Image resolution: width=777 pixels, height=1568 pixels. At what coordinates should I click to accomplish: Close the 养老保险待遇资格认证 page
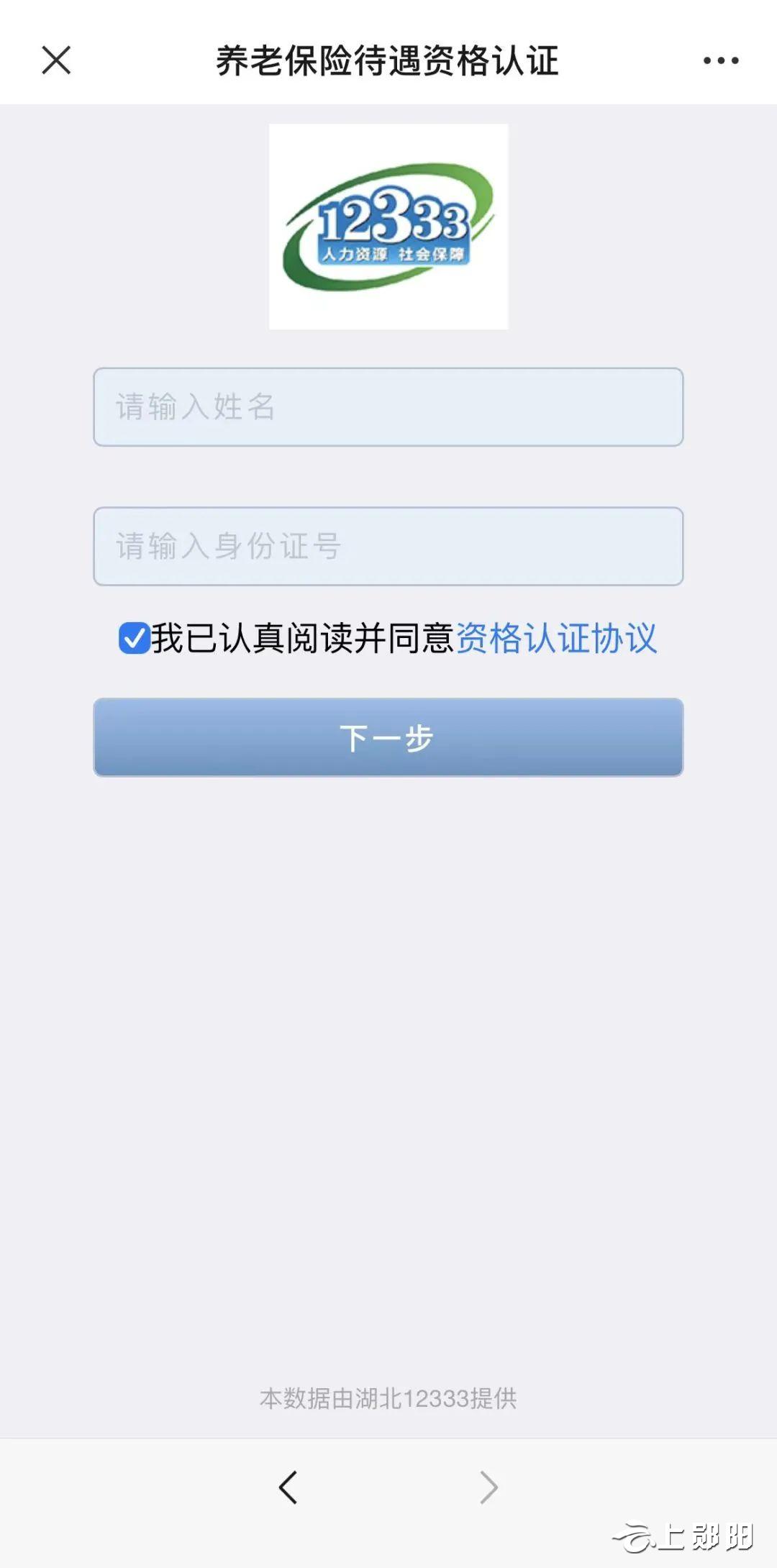point(56,60)
